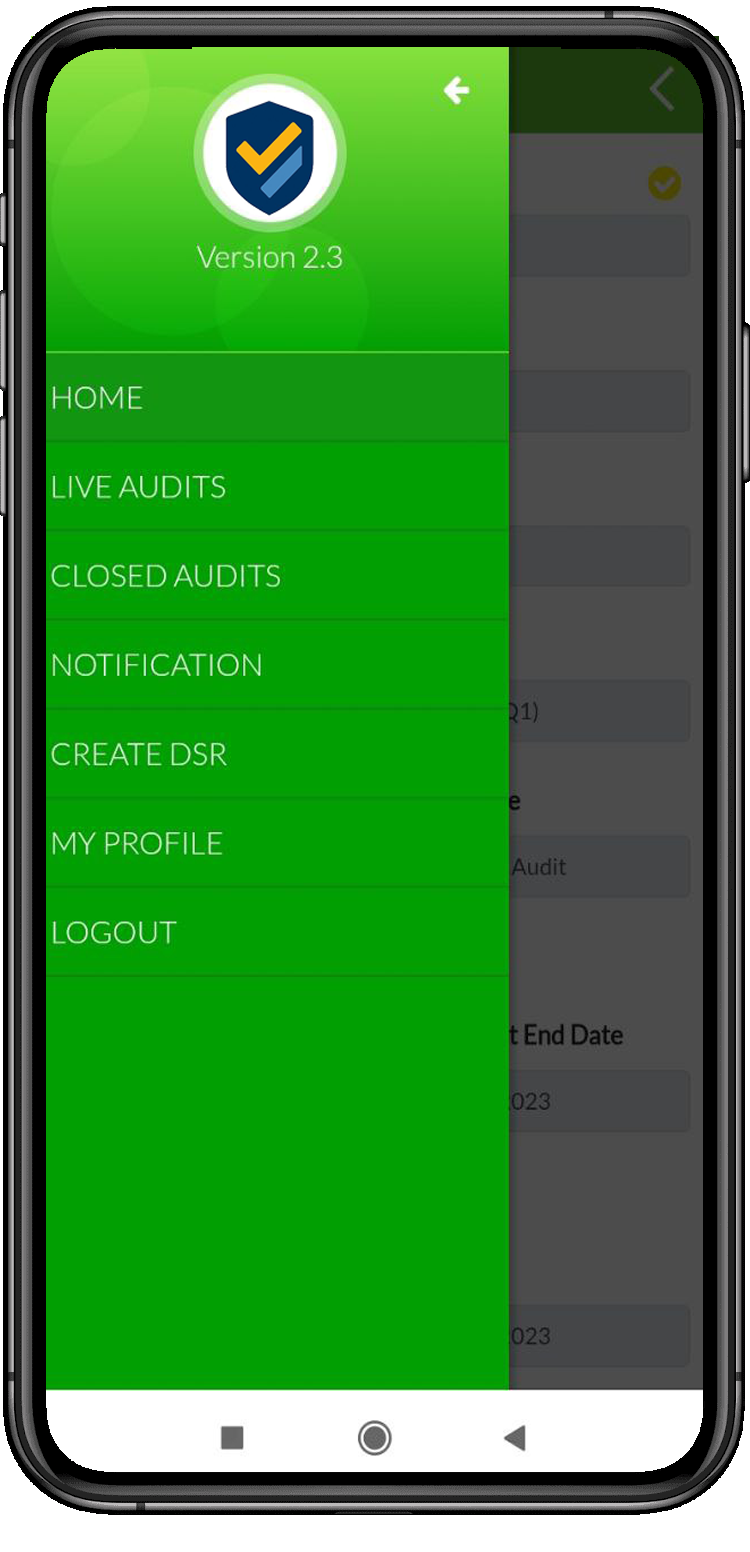Tap LOGOUT to sign out
The image size is (750, 1552).
pos(277,931)
